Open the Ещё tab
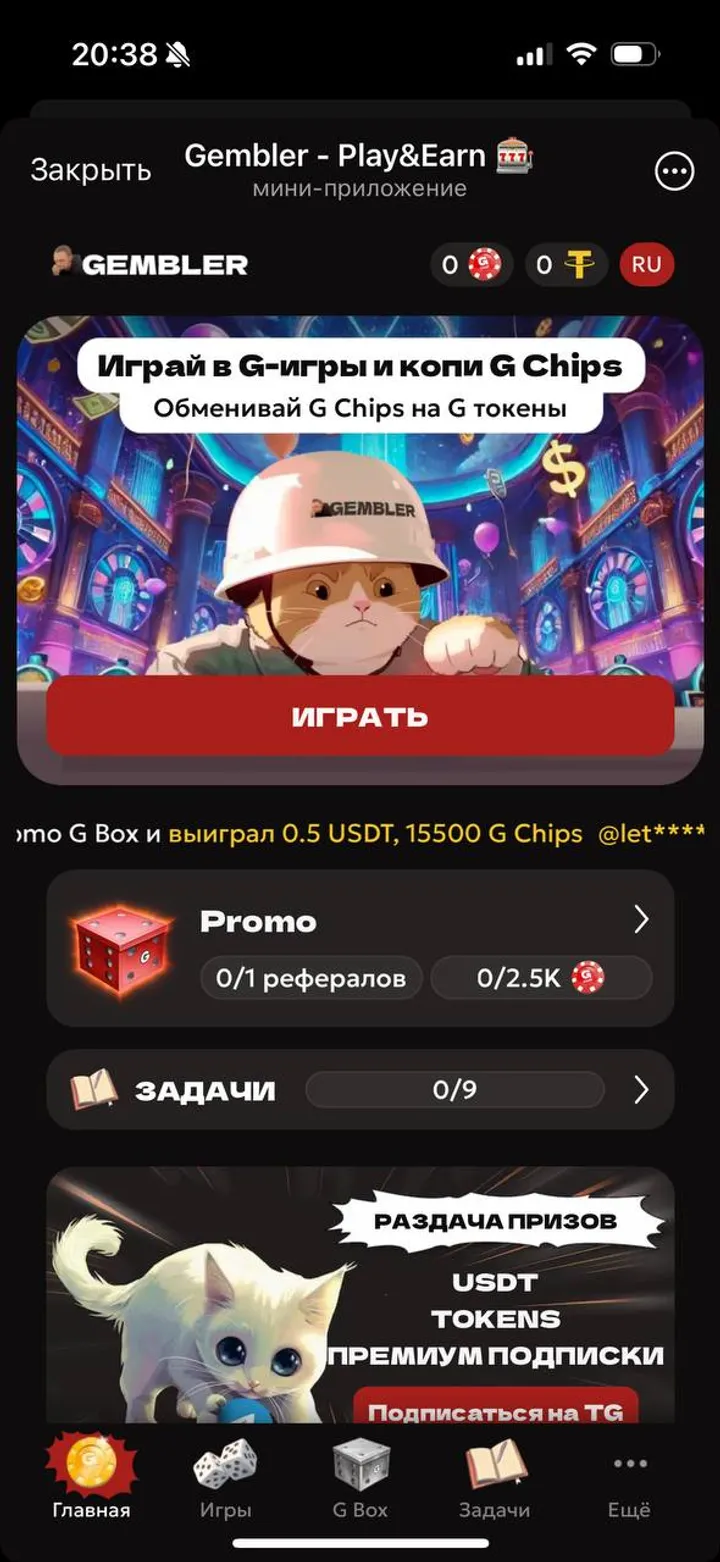This screenshot has height=1562, width=720. click(x=629, y=1480)
